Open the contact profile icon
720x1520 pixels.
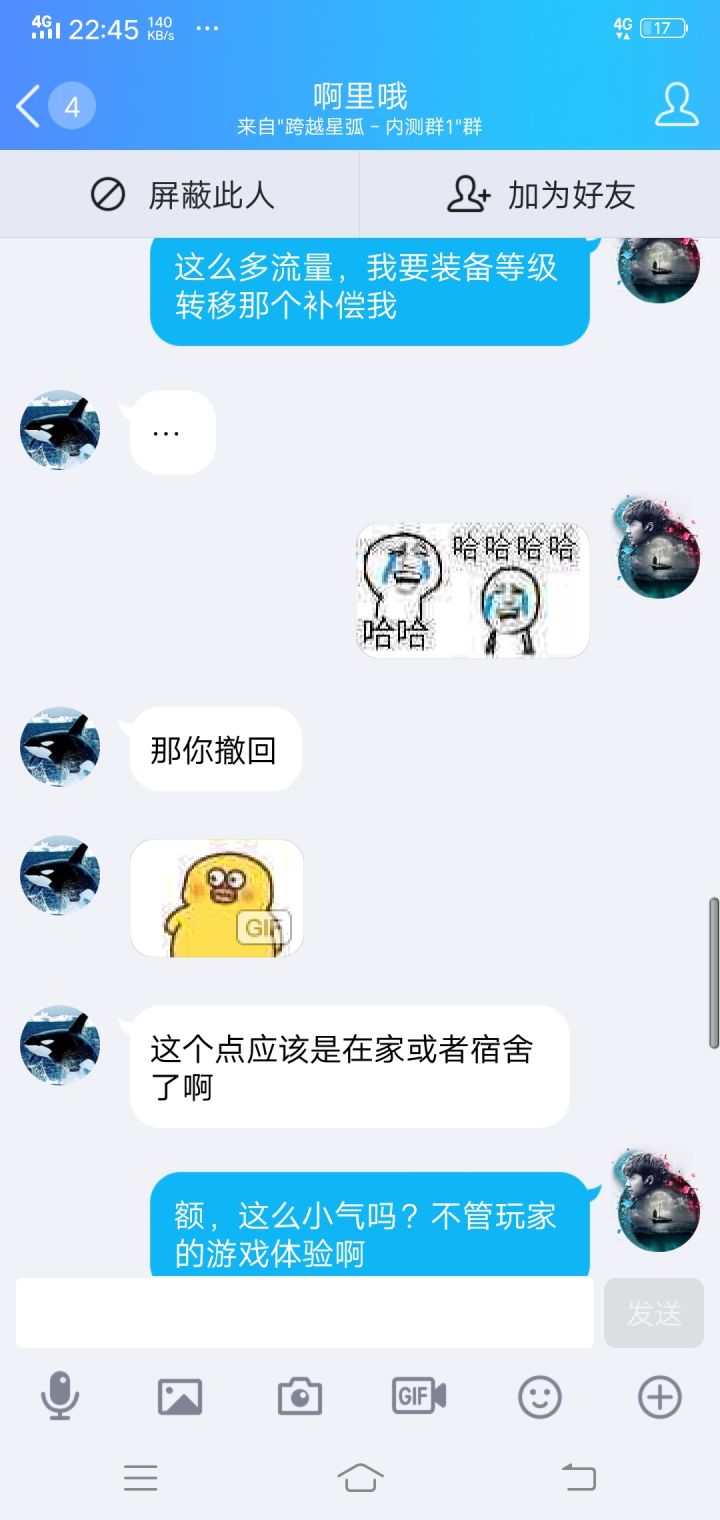[677, 105]
